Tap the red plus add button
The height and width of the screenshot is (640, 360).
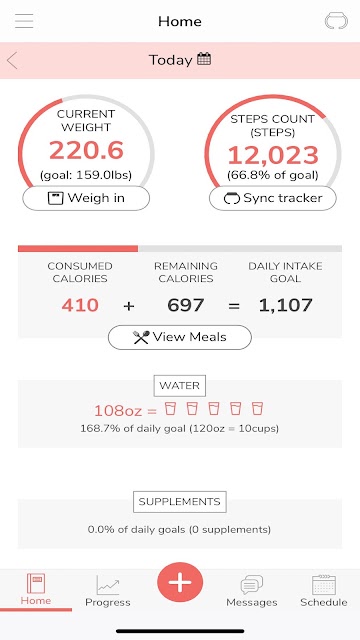point(180,582)
